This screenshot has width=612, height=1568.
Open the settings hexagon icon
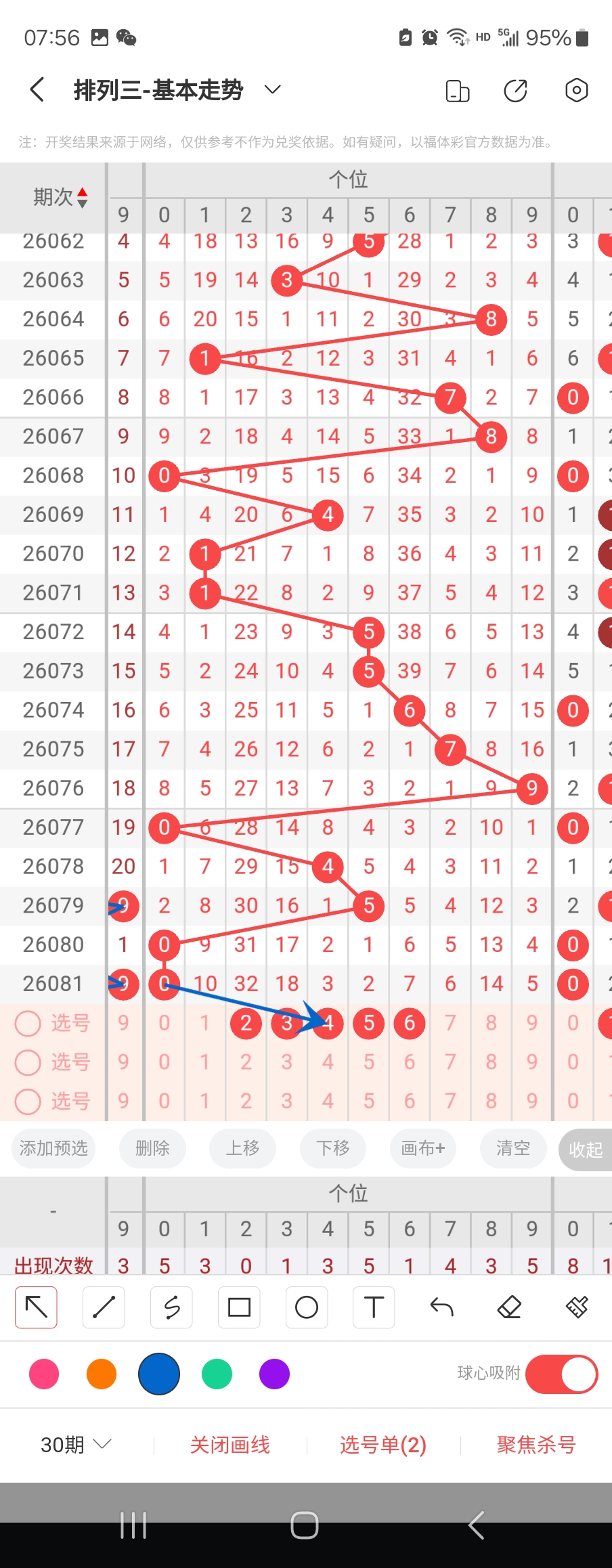[576, 90]
